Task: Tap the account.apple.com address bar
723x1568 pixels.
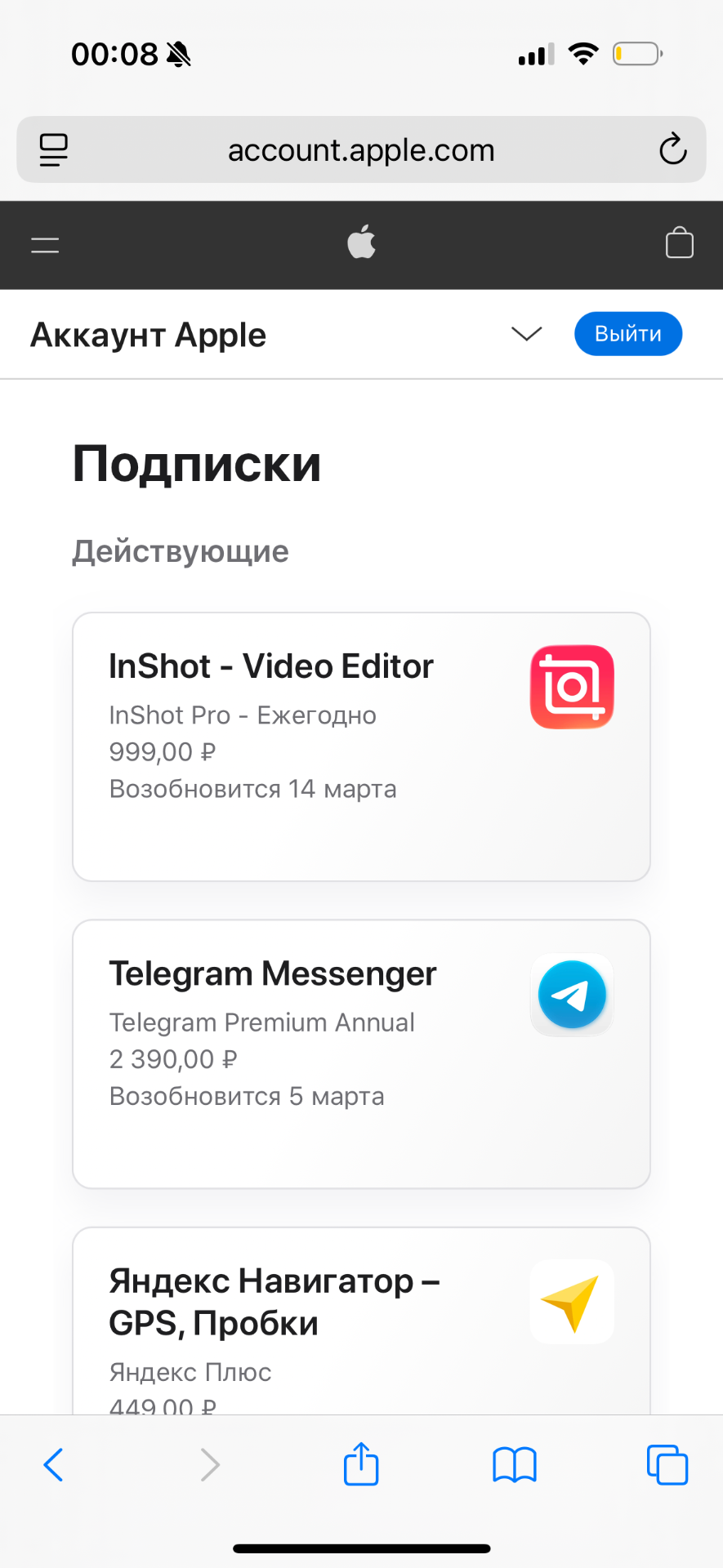Action: click(x=361, y=150)
